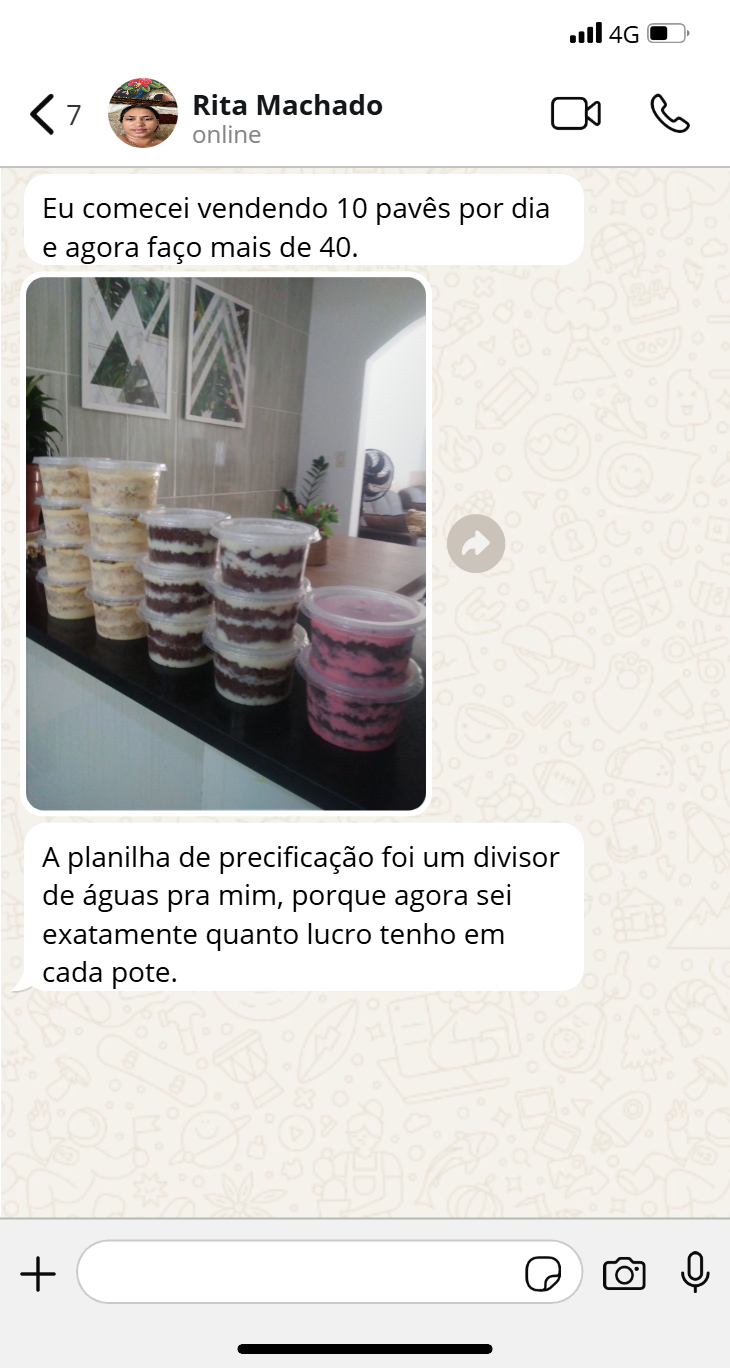The height and width of the screenshot is (1368, 730).
Task: Open Rita Machado's contact info
Action: click(287, 117)
